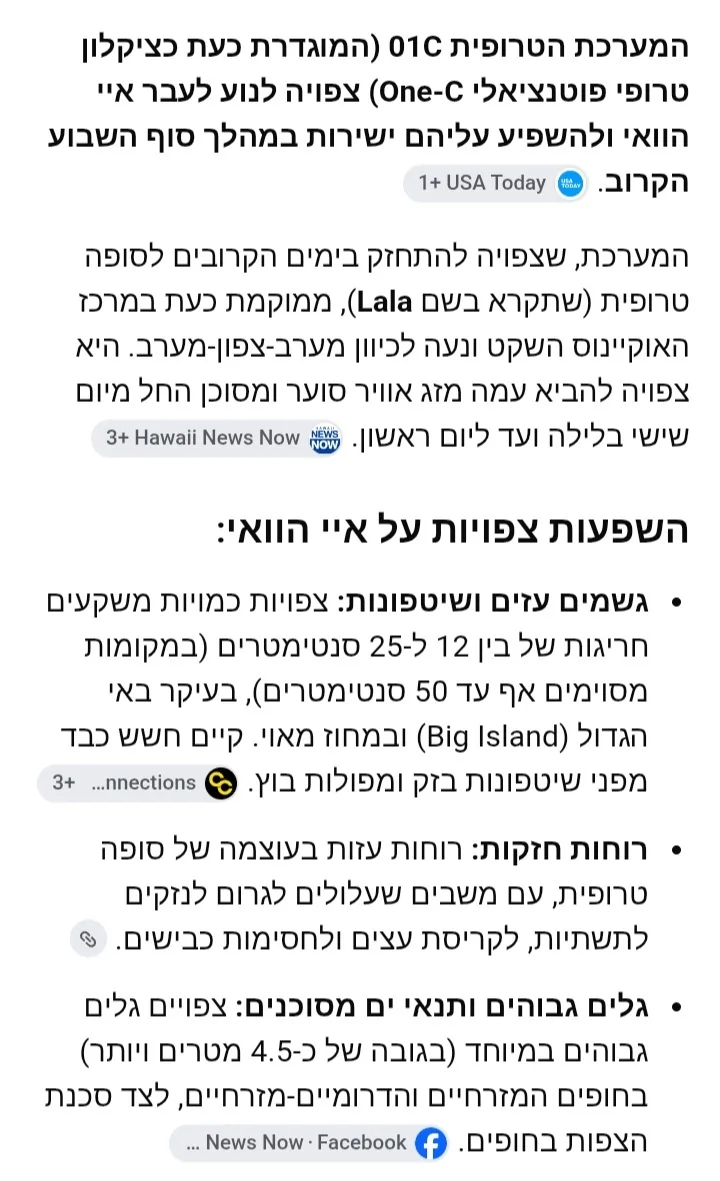Open the USA Today source chip
The width and height of the screenshot is (720, 1181).
pos(496,183)
